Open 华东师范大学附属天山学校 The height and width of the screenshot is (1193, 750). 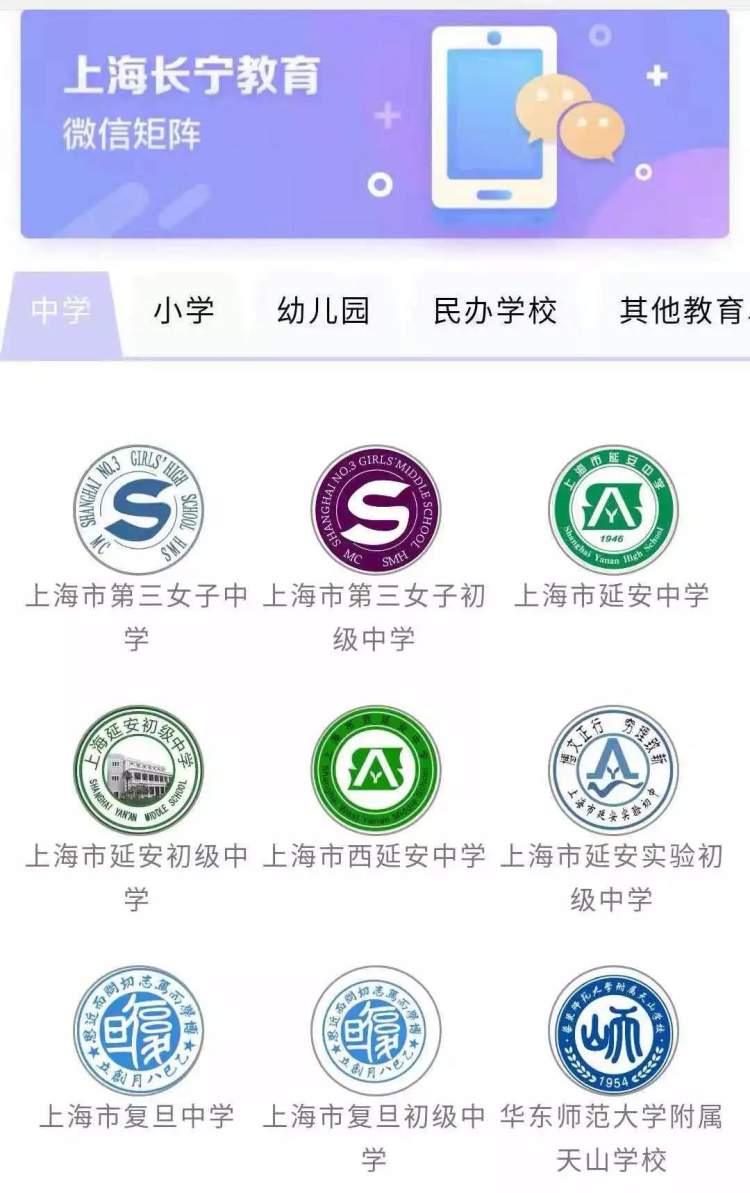pyautogui.click(x=612, y=1030)
